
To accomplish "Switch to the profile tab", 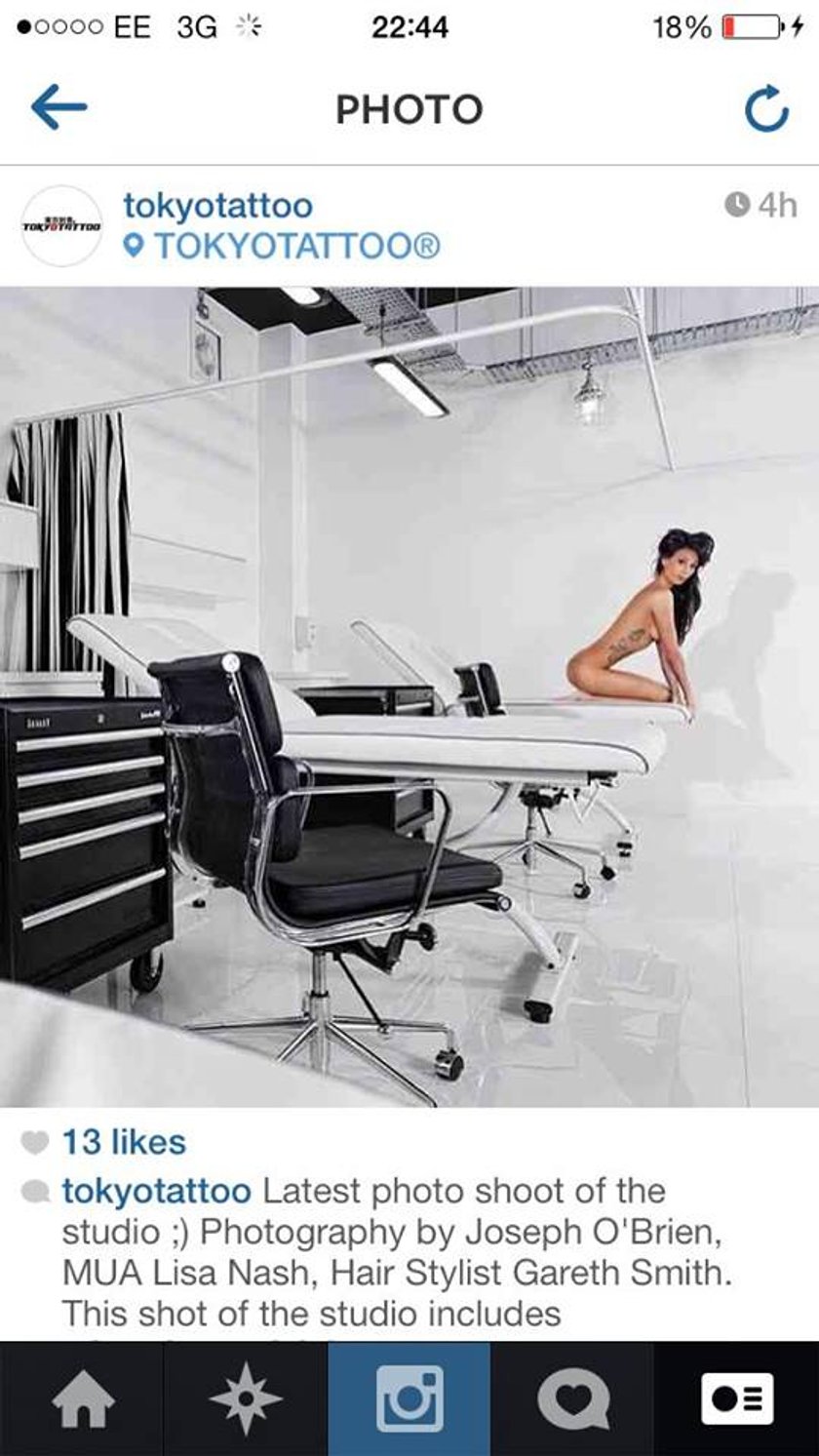I will pos(737,1398).
